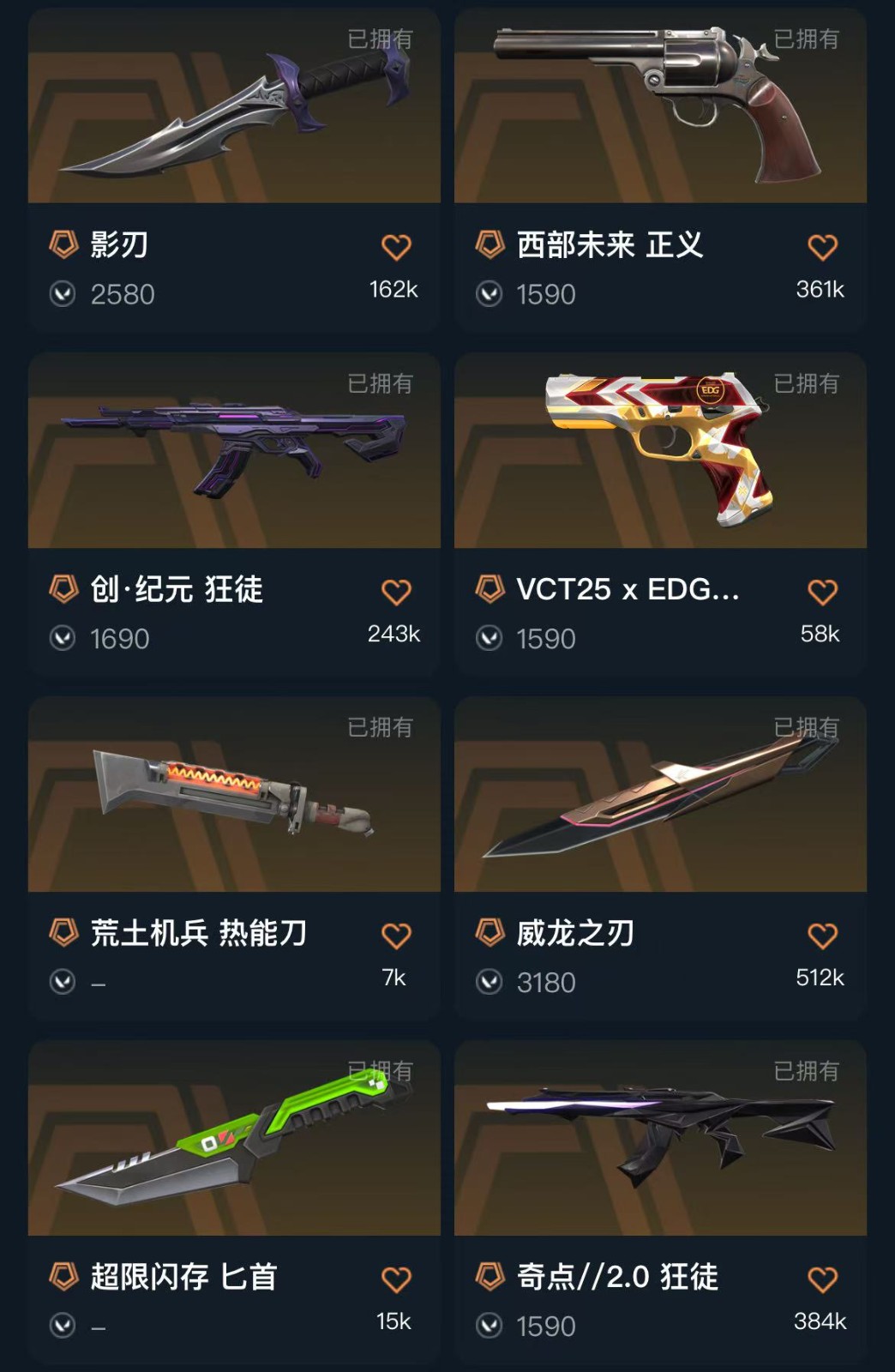
Task: View the 创·纪元 狂徒 rifle skin
Action: coord(233,452)
